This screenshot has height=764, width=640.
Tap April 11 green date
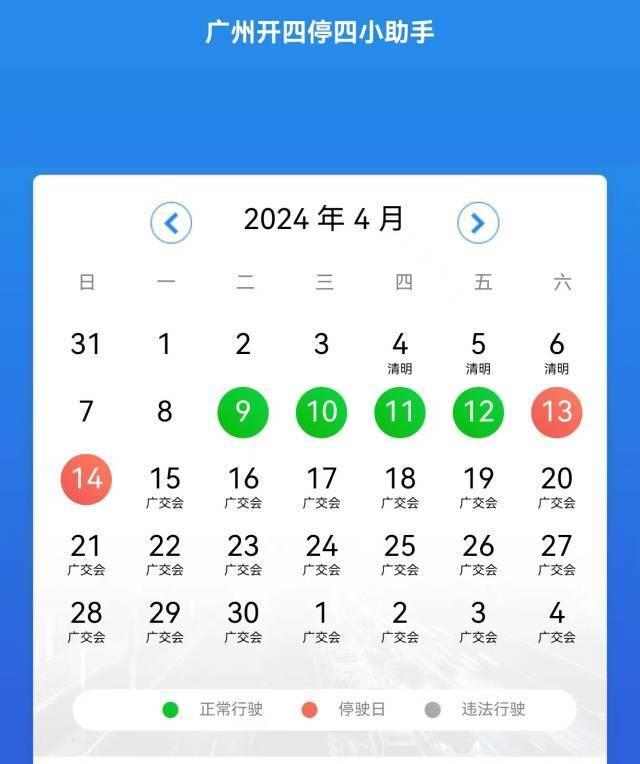400,412
